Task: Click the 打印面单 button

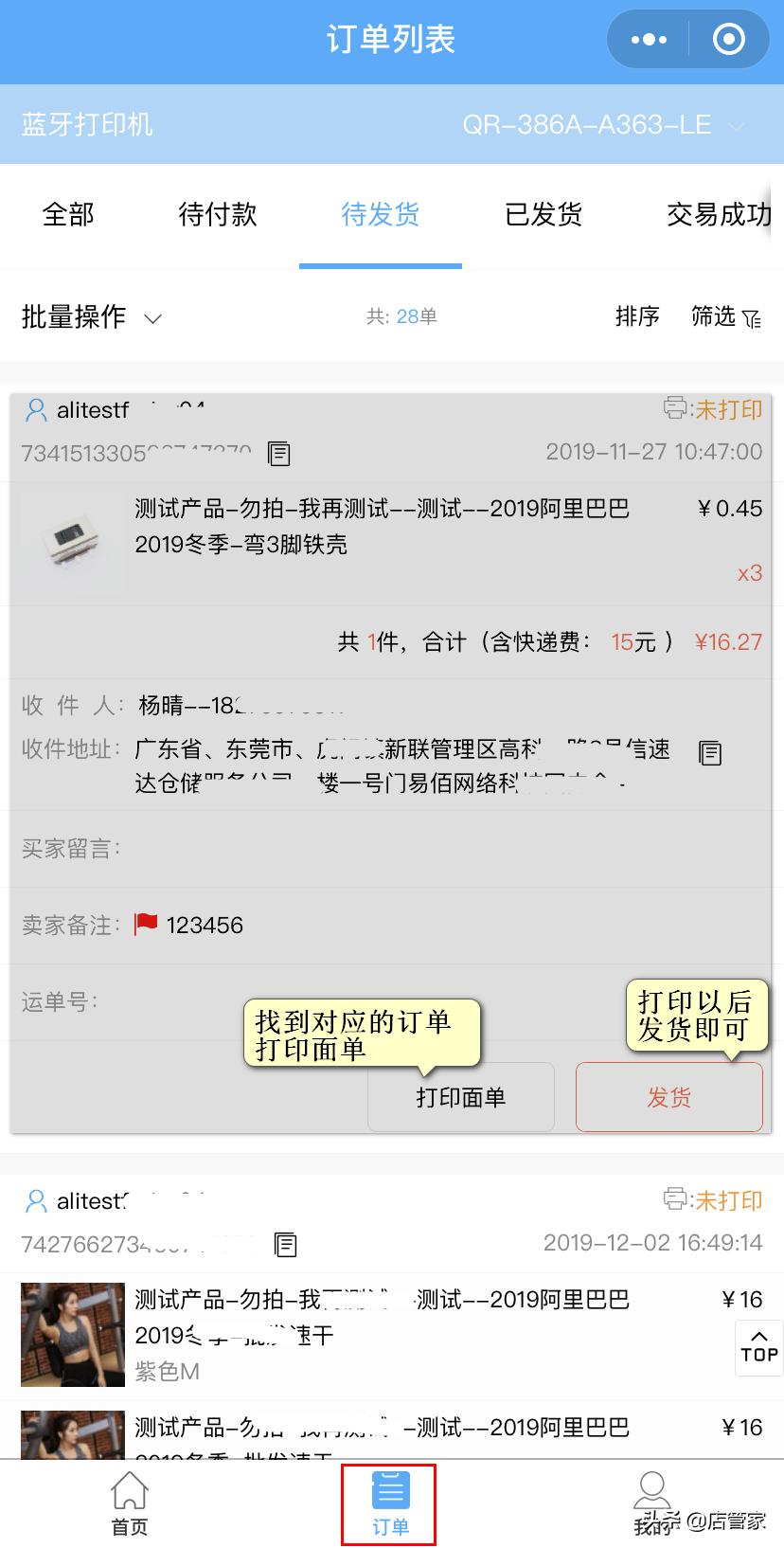Action: [461, 1097]
